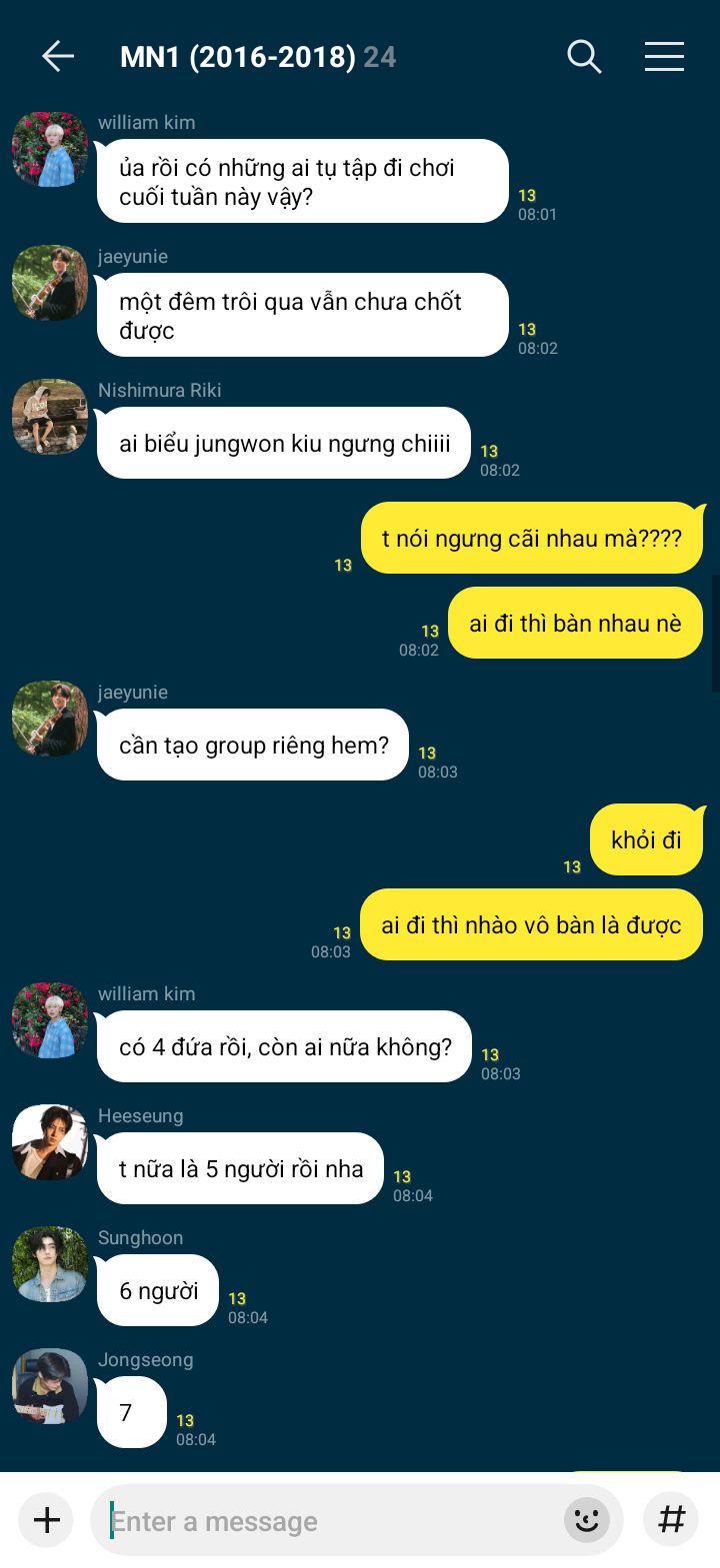This screenshot has width=720, height=1568.
Task: Focus the Enter a message field
Action: (x=330, y=1521)
